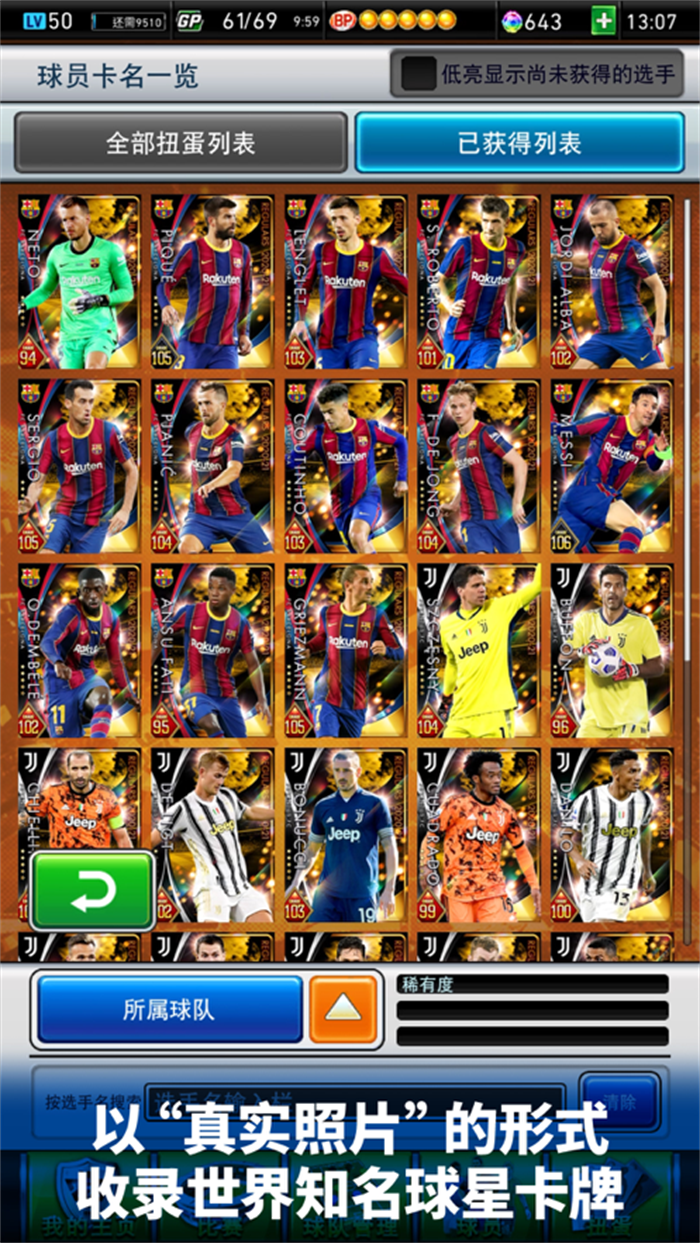700x1243 pixels.
Task: Filter cards by 所属球队
Action: coord(169,1010)
